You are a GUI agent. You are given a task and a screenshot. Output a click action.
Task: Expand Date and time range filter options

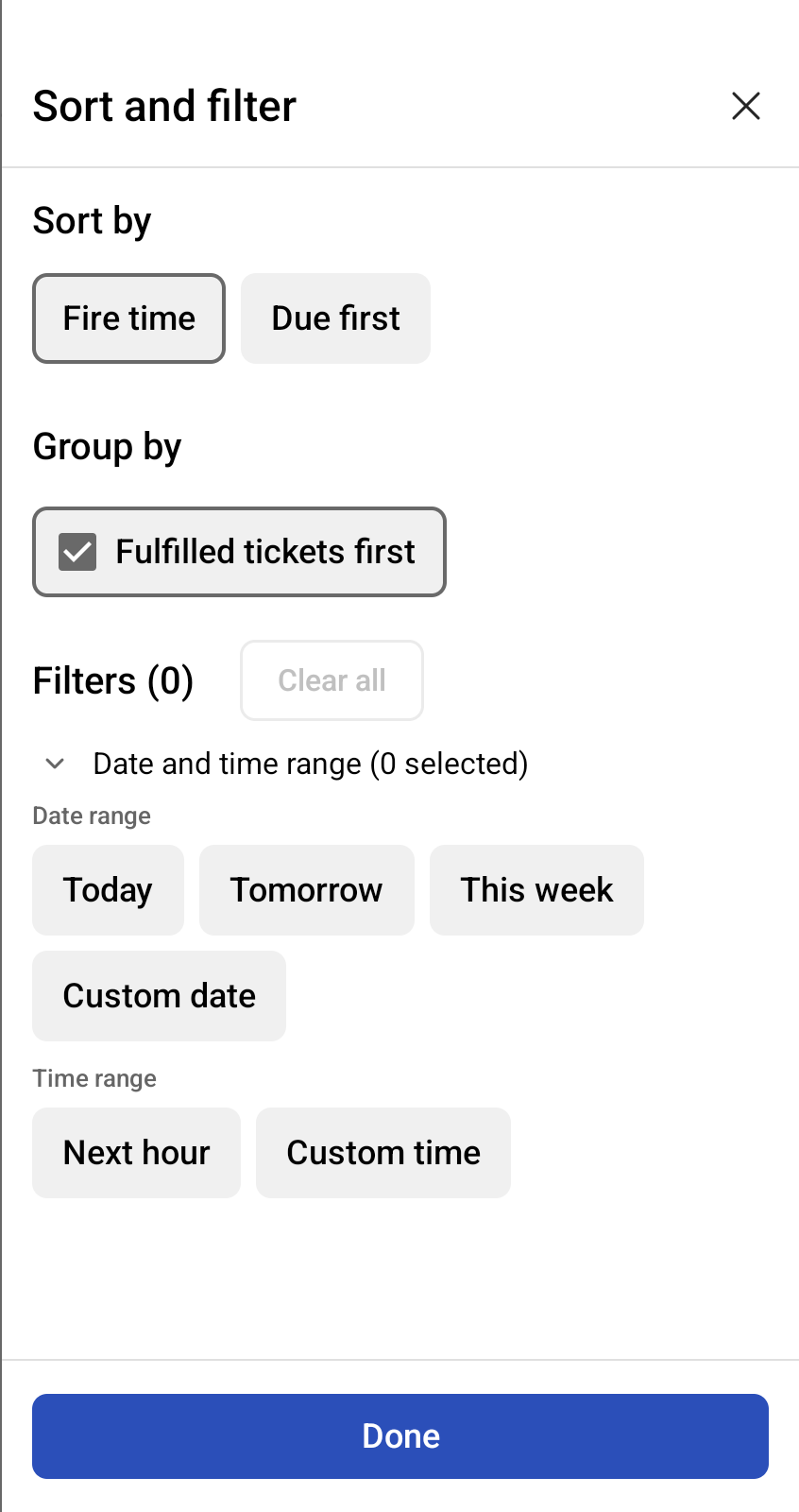(x=310, y=764)
